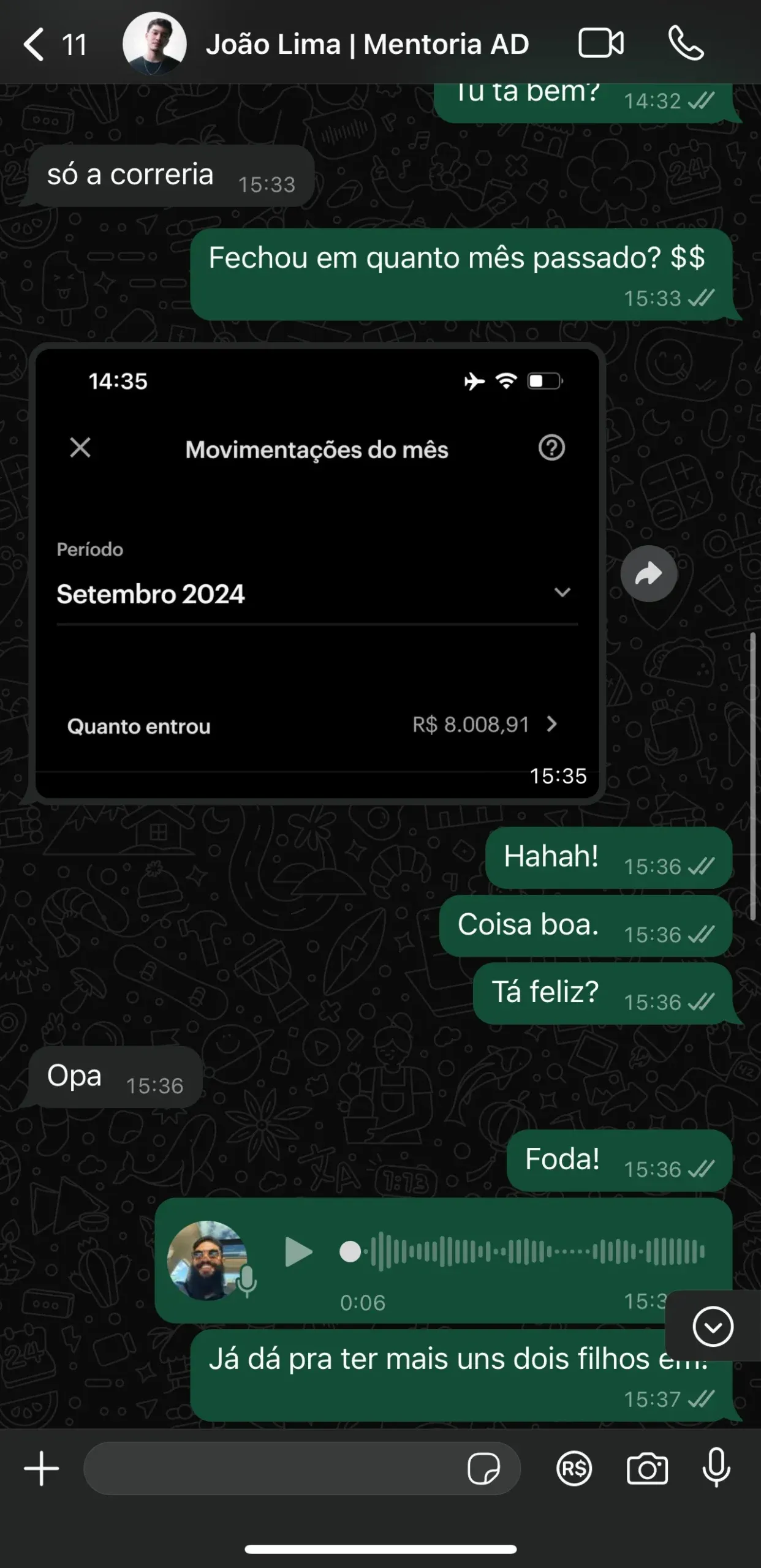Go back to the chats list

(36, 45)
